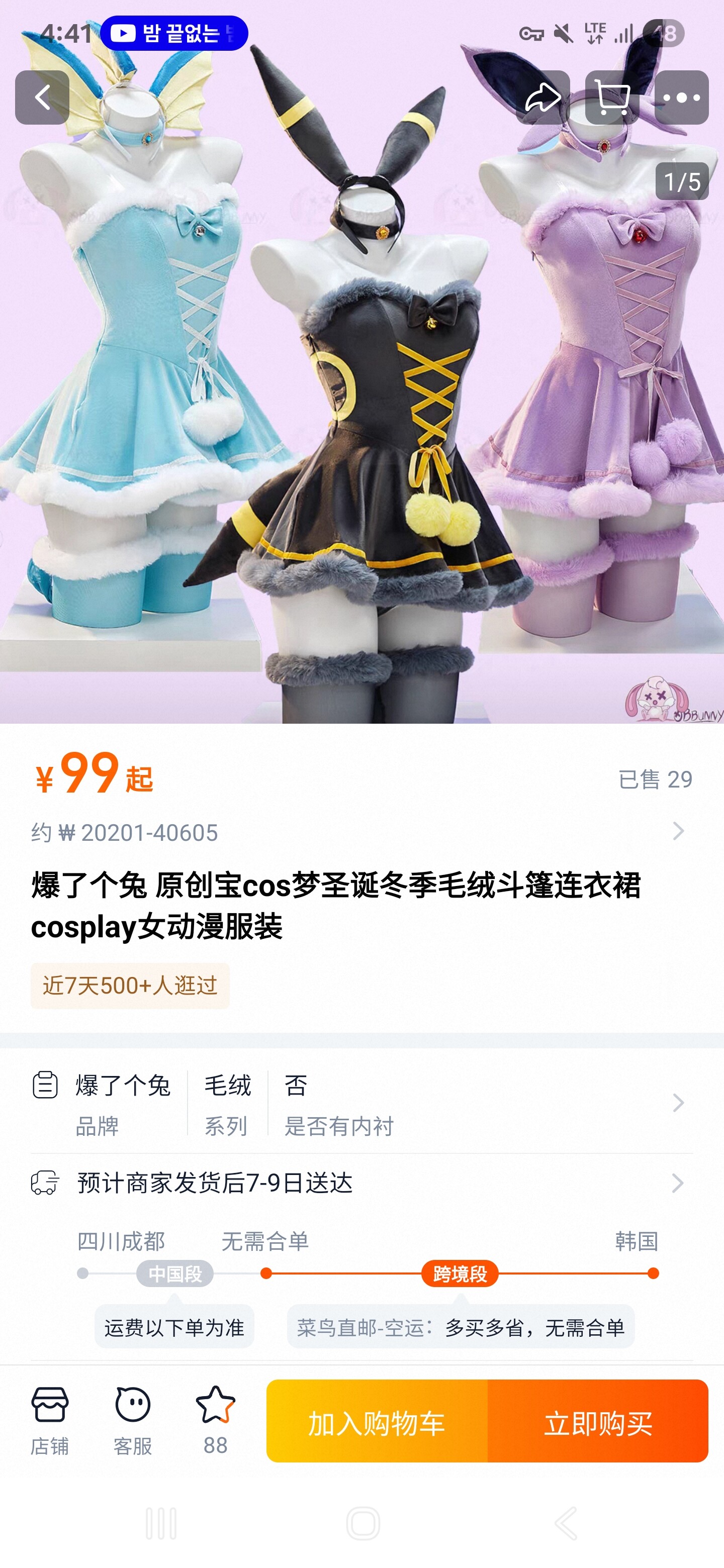Viewport: 724px width, 1568px height.
Task: Tap the system home button
Action: (363, 1524)
